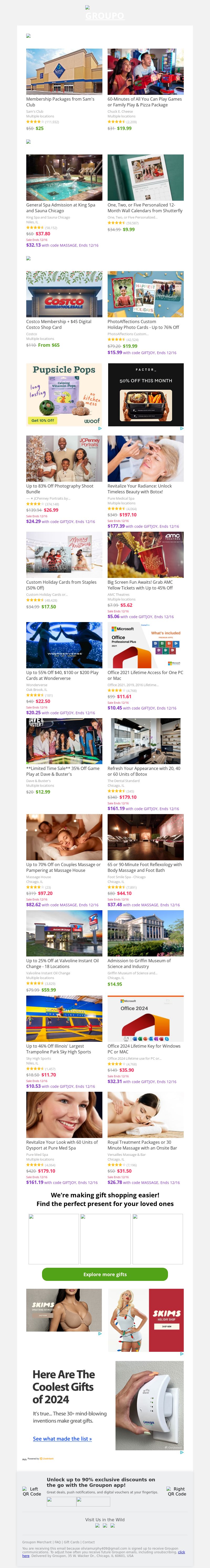Screen dimensions: 210x1568
Task: Open the JCPenney Portraits photography shoot deal
Action: pyautogui.click(x=64, y=458)
